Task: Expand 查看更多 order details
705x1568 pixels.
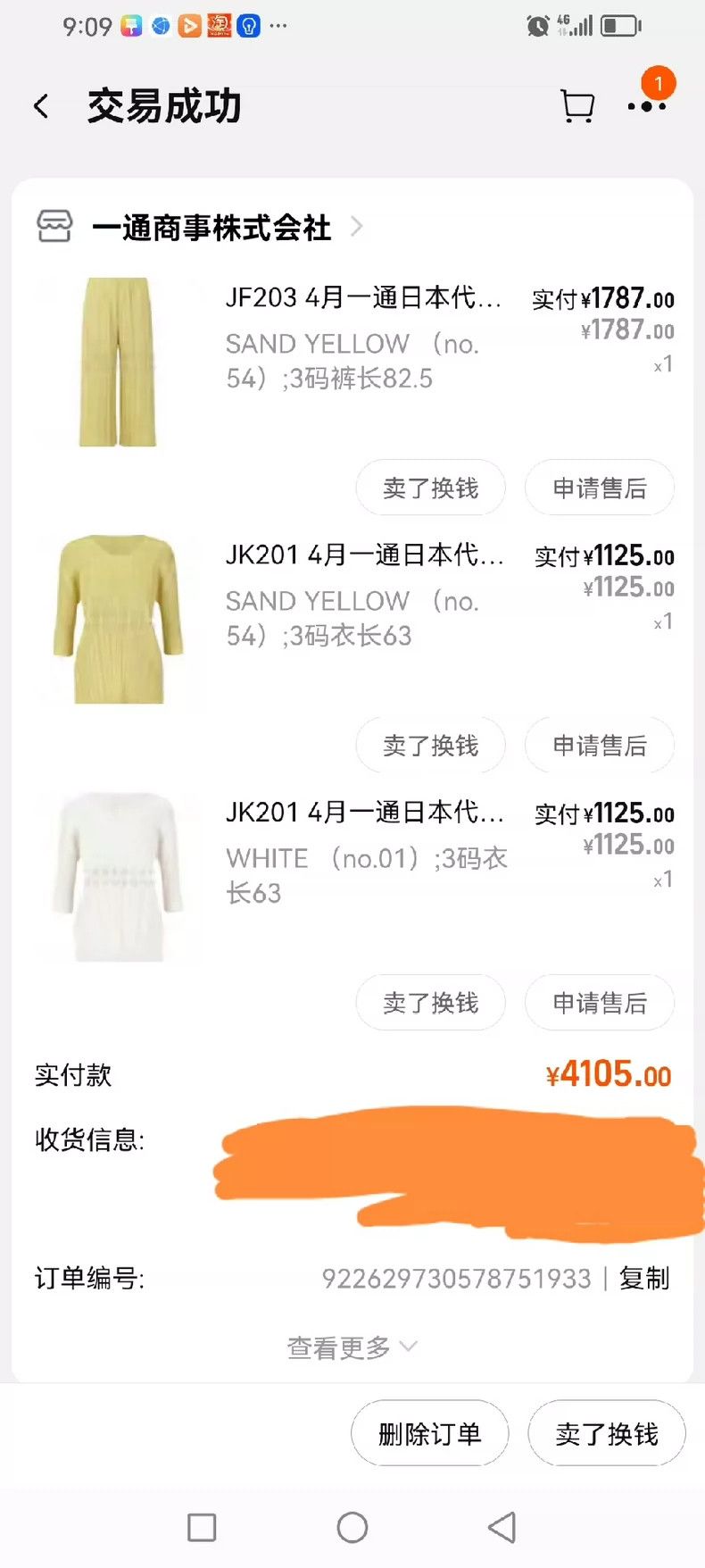Action: pyautogui.click(x=352, y=1347)
